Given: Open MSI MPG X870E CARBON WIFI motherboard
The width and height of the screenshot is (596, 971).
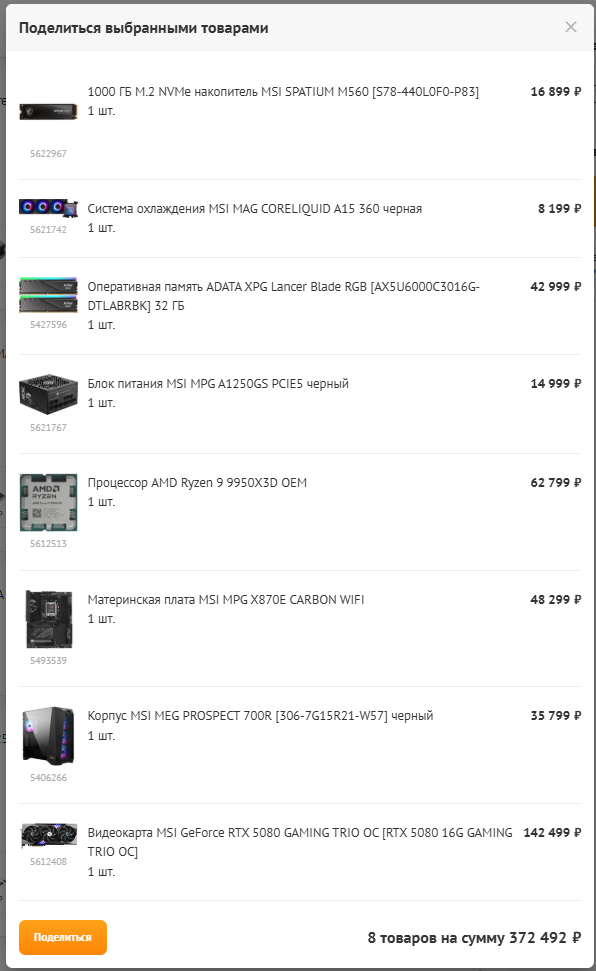Looking at the screenshot, I should coord(226,599).
